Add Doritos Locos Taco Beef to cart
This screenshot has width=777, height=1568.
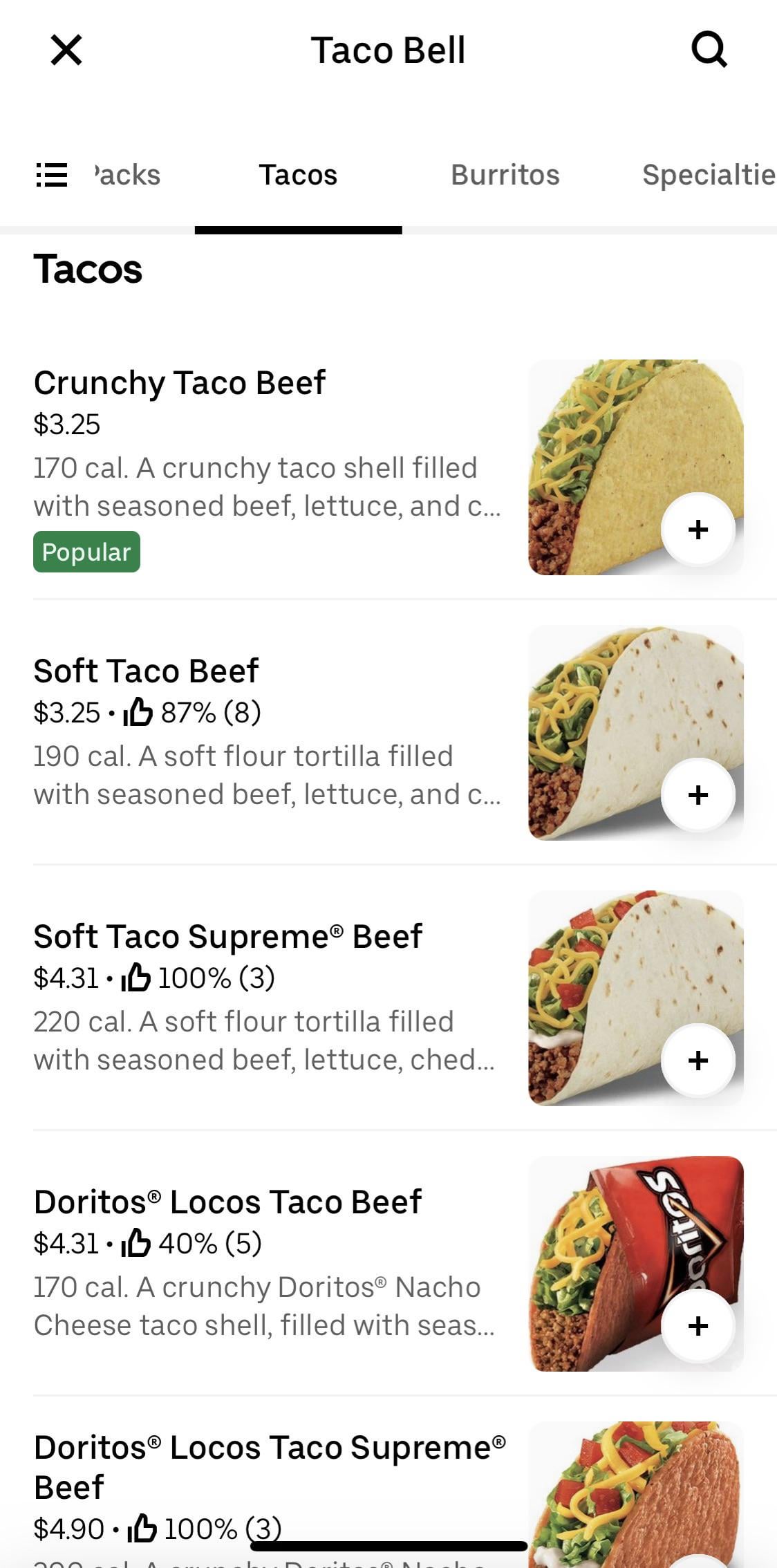click(698, 1326)
